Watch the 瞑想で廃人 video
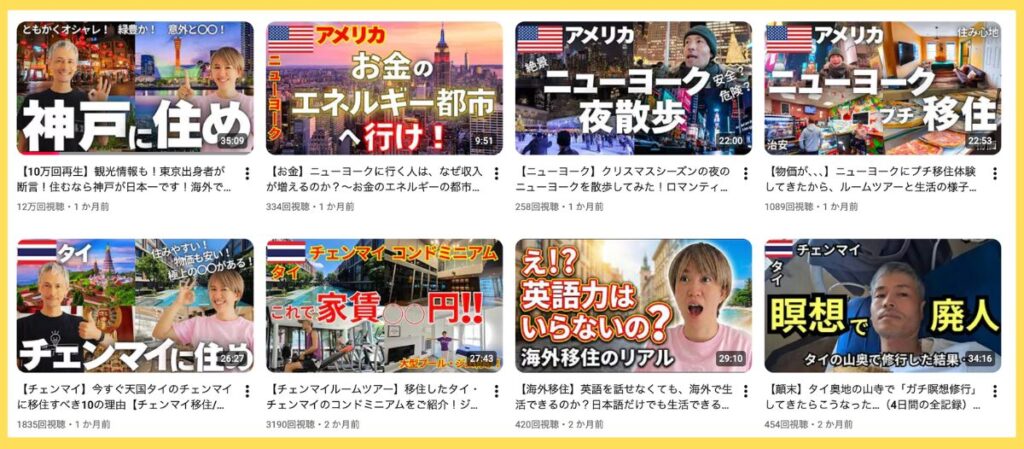The image size is (1024, 449). (882, 305)
